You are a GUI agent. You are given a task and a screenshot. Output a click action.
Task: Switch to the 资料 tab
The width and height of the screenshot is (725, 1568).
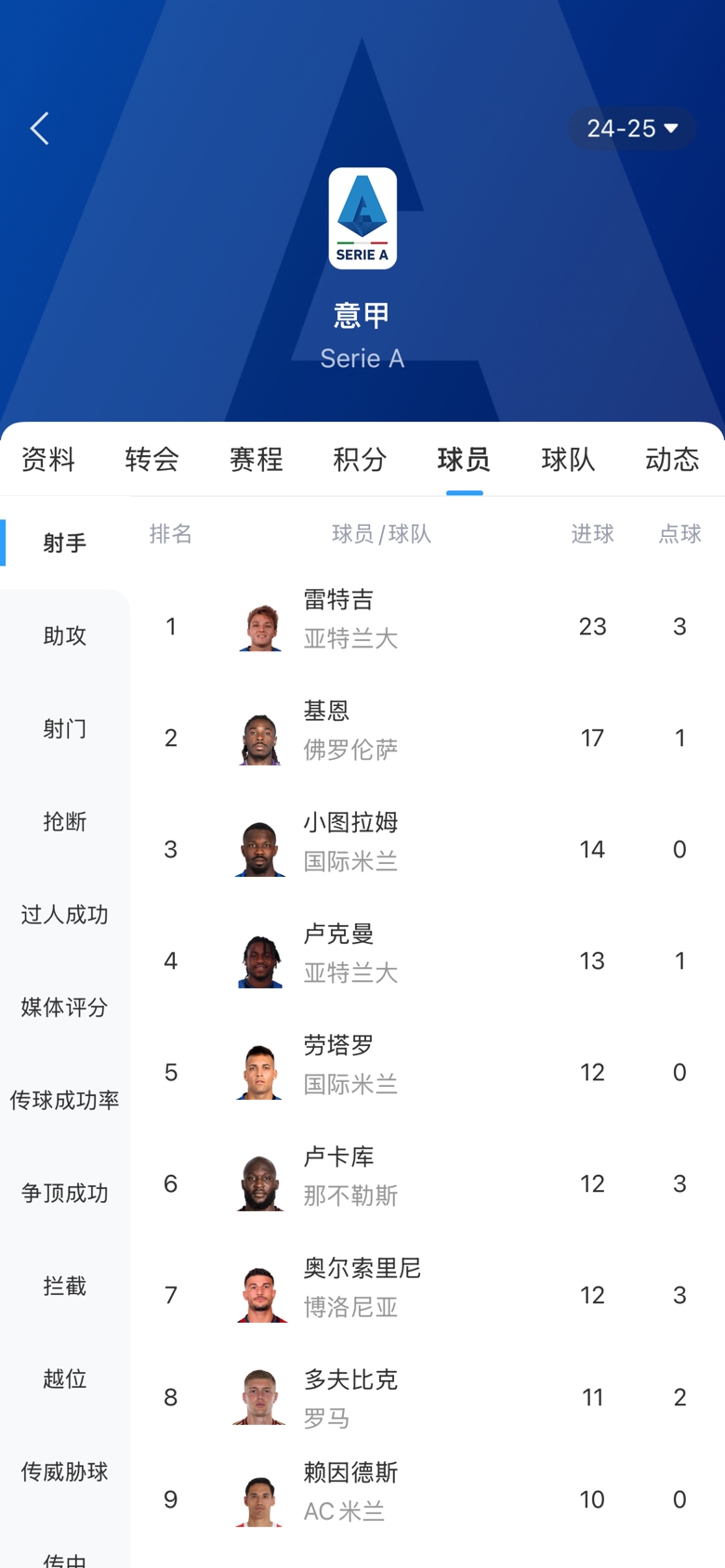click(47, 459)
